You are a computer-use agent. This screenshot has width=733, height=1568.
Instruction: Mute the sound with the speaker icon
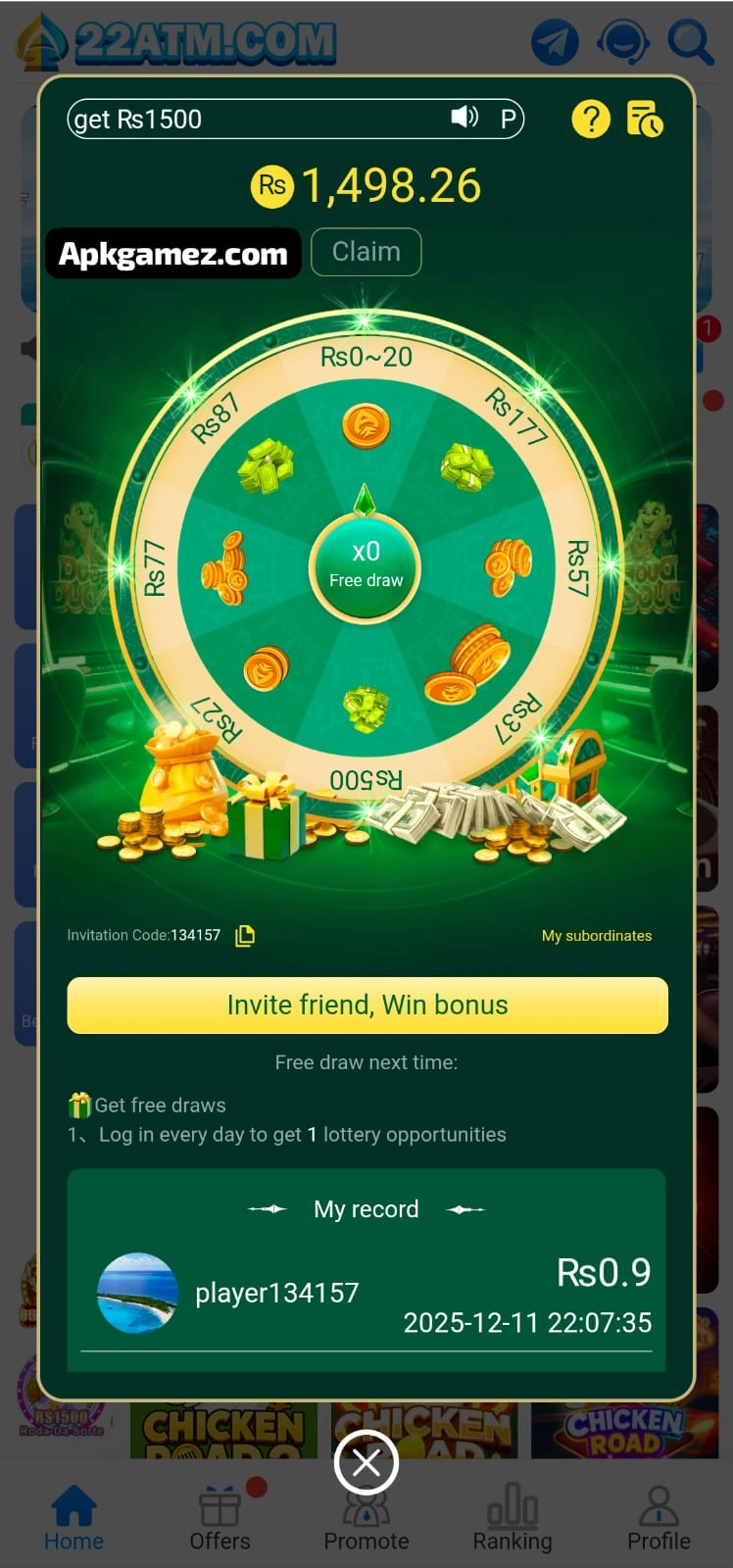[x=464, y=119]
